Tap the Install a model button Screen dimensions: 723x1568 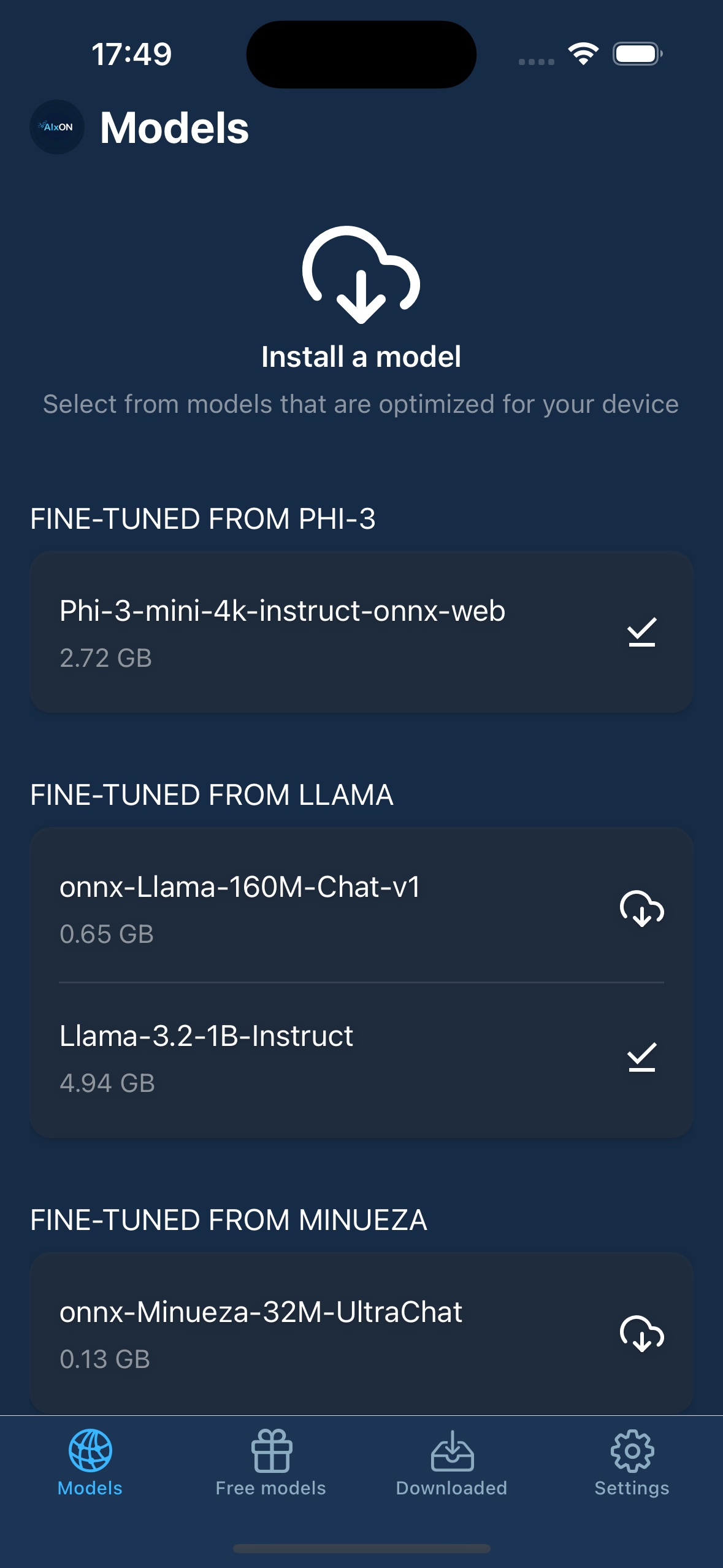click(361, 355)
